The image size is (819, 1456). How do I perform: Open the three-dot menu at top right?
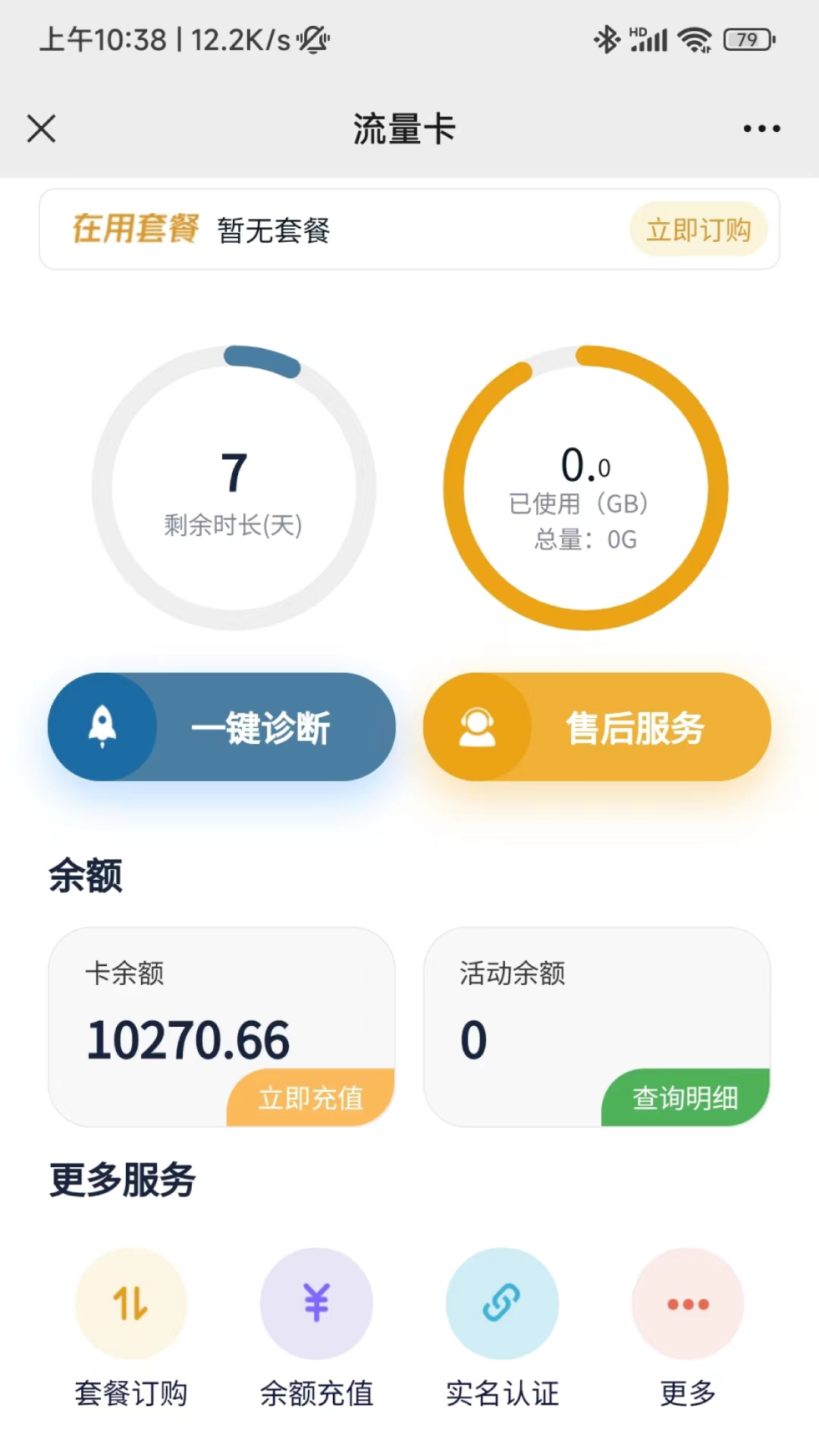click(761, 127)
